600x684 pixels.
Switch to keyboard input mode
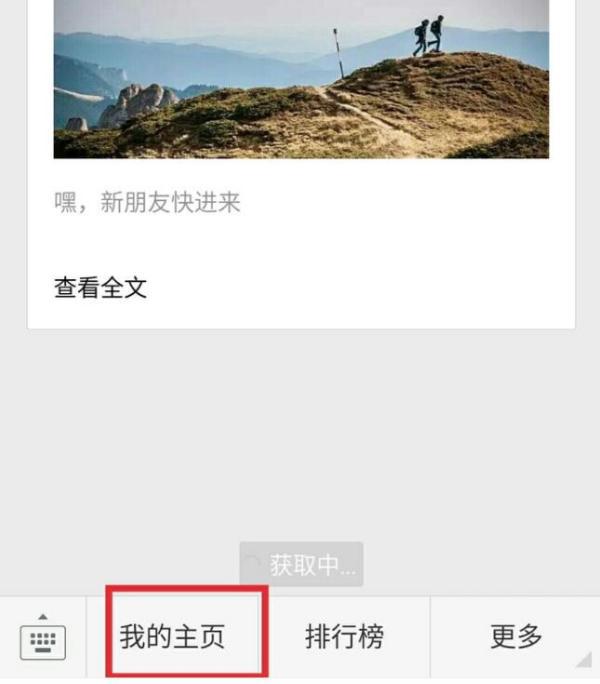(x=42, y=638)
